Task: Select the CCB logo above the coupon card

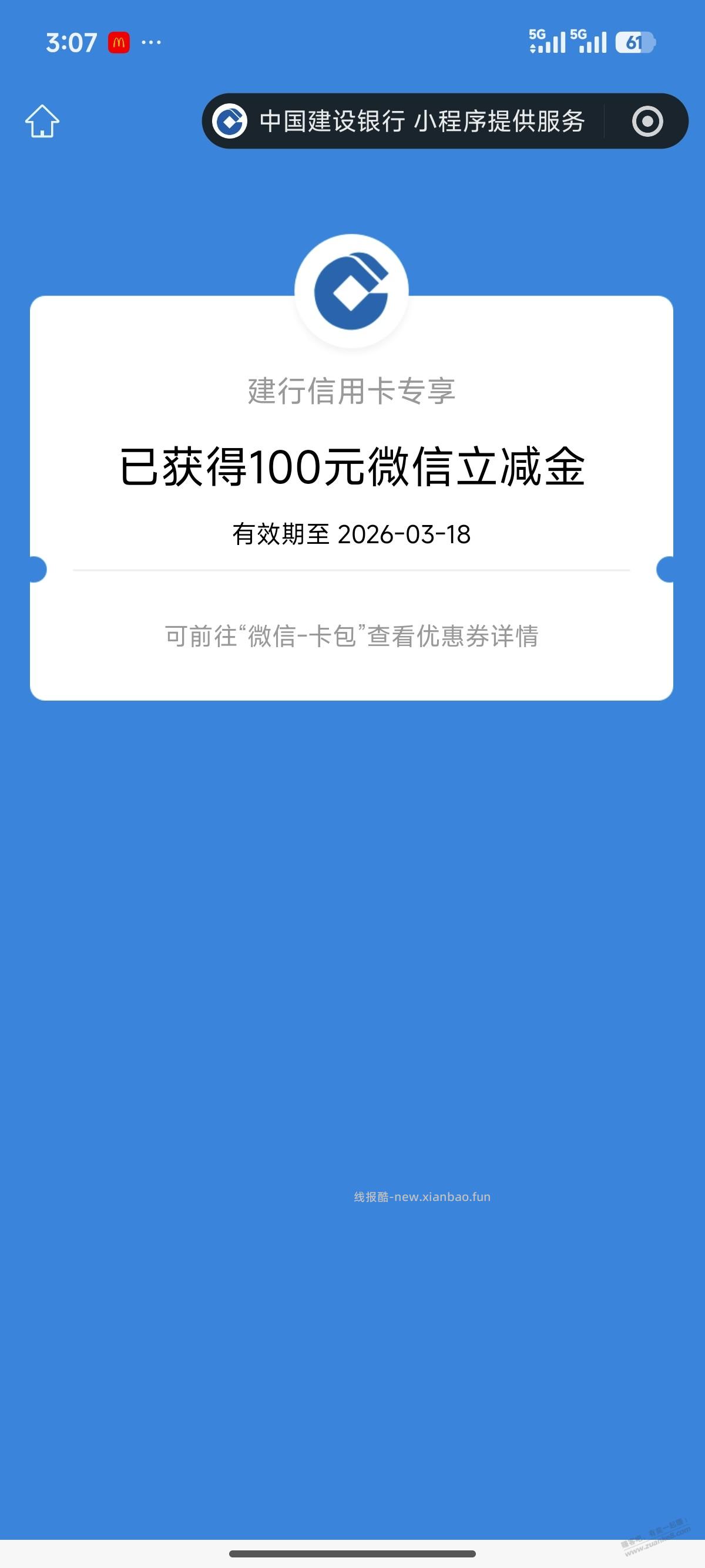Action: (x=352, y=292)
